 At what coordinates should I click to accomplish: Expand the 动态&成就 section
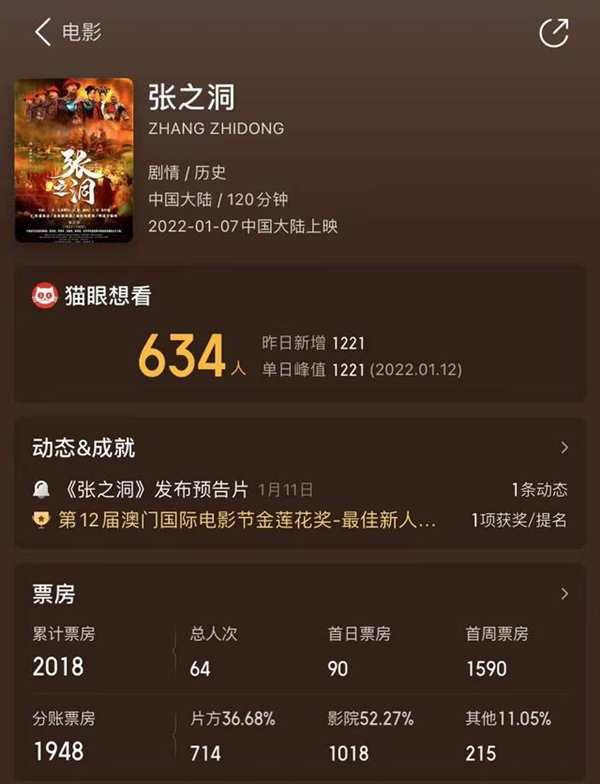564,447
